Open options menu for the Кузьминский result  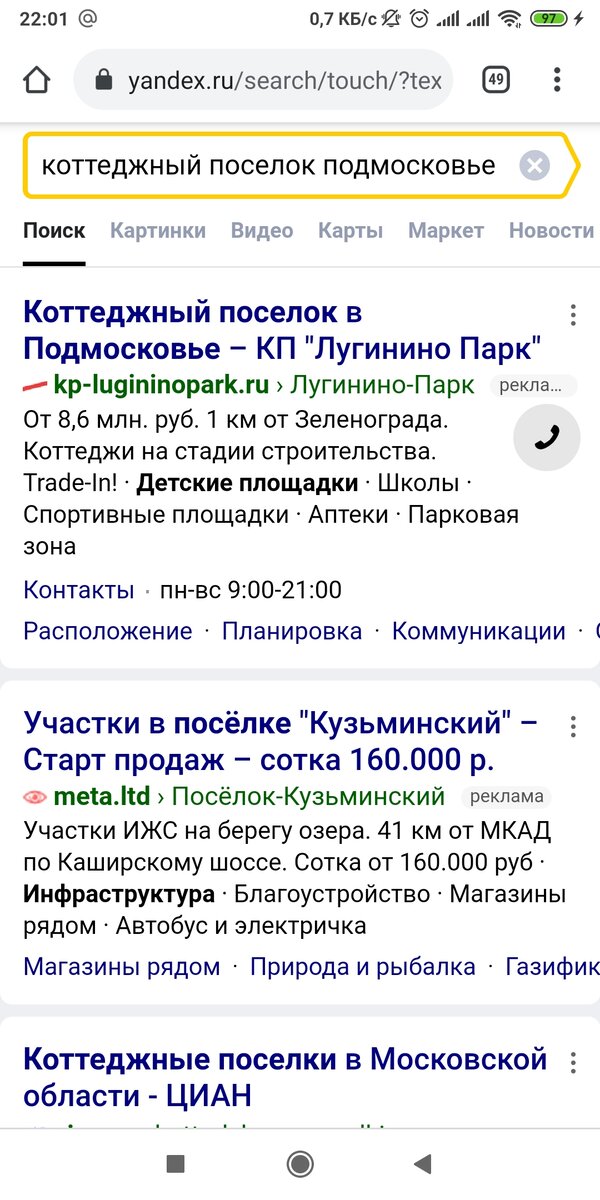pos(573,726)
